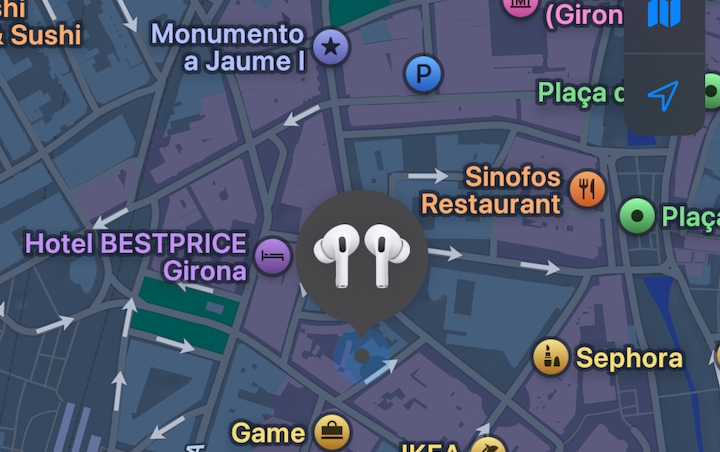Select the AirPods location marker
The width and height of the screenshot is (720, 452).
click(361, 255)
